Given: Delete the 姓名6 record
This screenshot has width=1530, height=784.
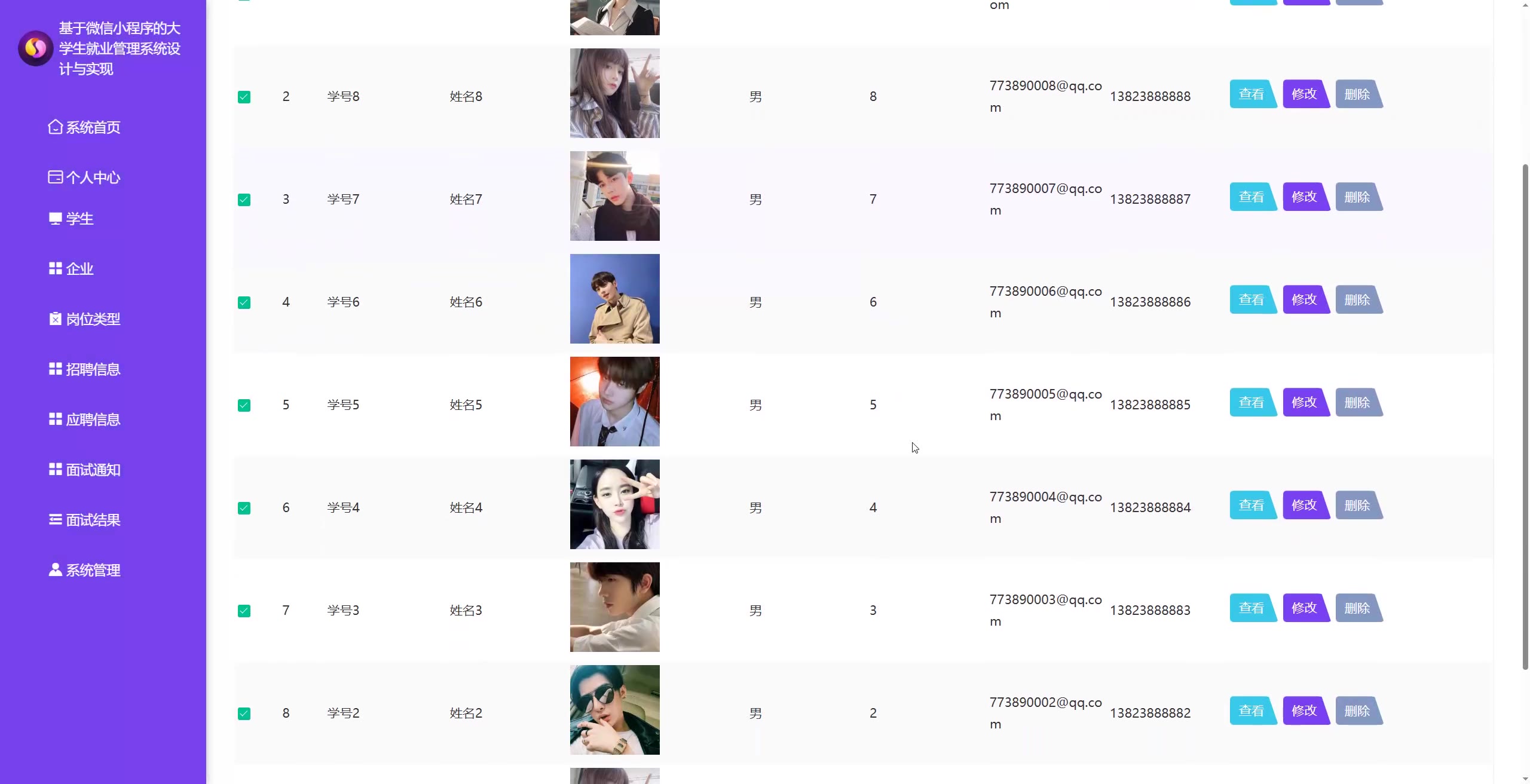Looking at the screenshot, I should point(1357,300).
